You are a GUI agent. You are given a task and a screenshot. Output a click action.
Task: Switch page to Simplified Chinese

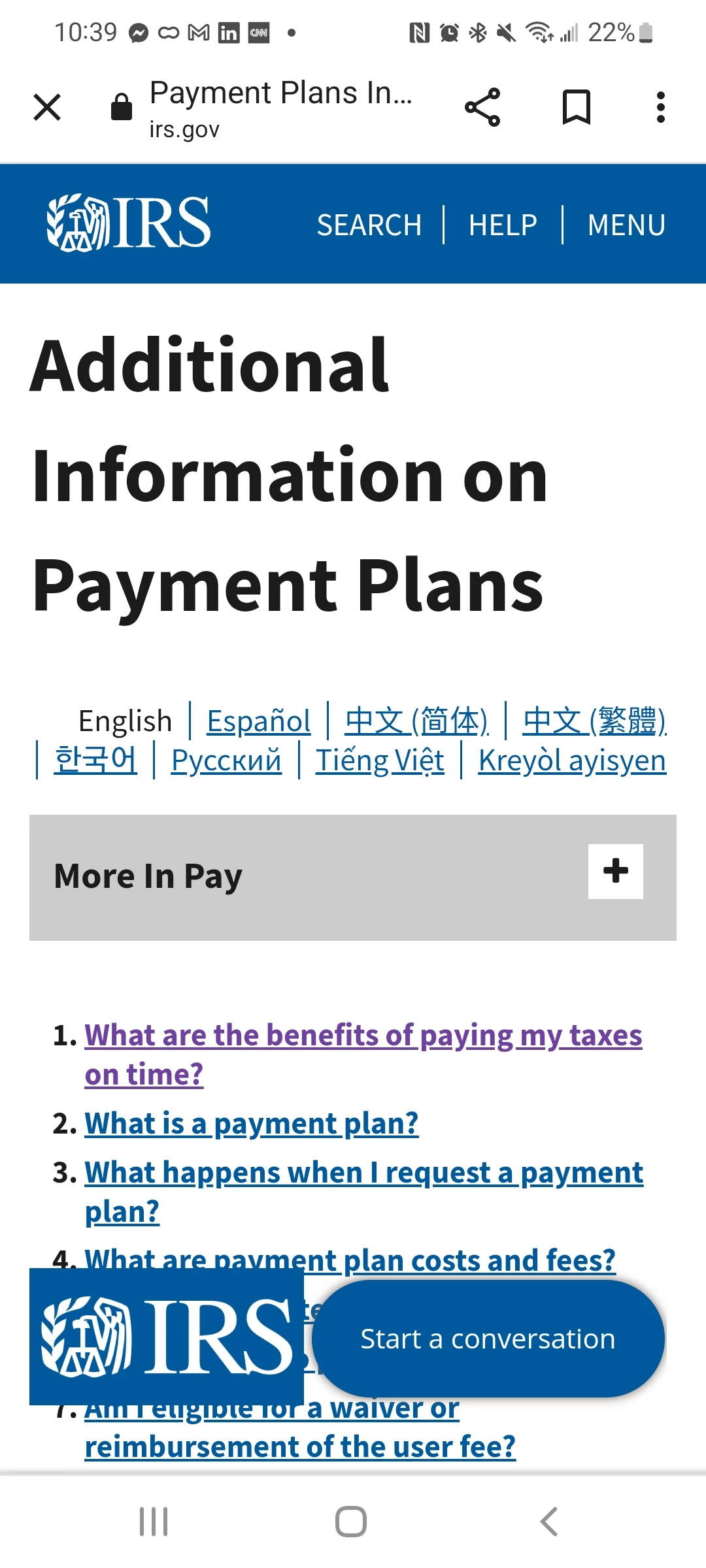pyautogui.click(x=416, y=721)
